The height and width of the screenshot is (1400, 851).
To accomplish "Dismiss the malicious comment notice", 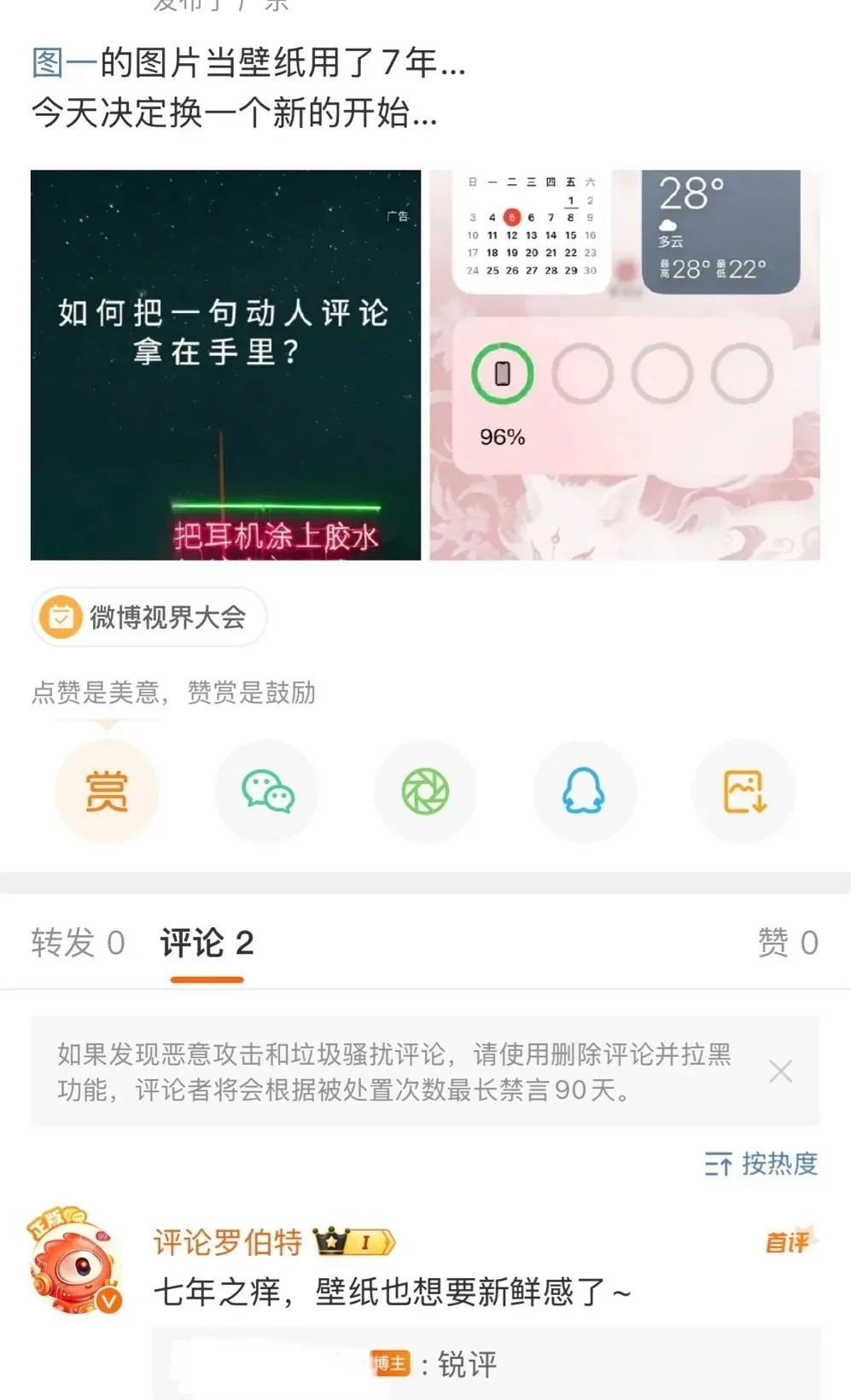I will coord(780,1072).
